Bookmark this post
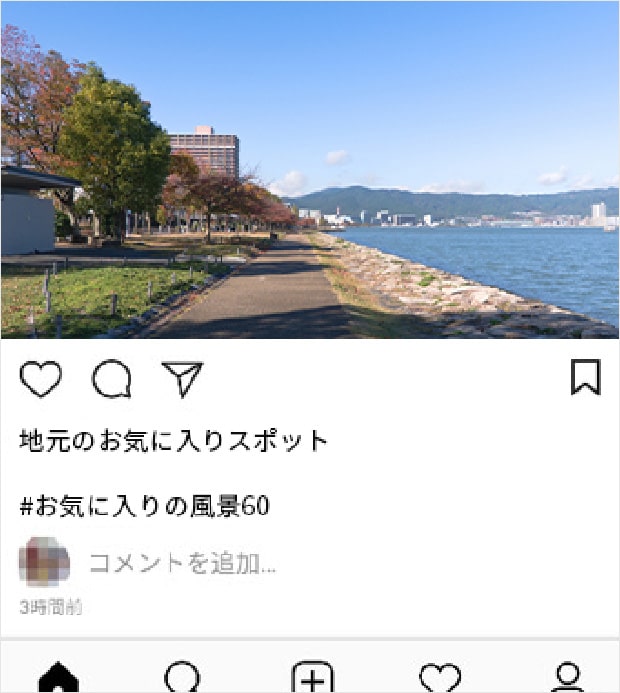Screen dimensions: 620x693 (585, 377)
